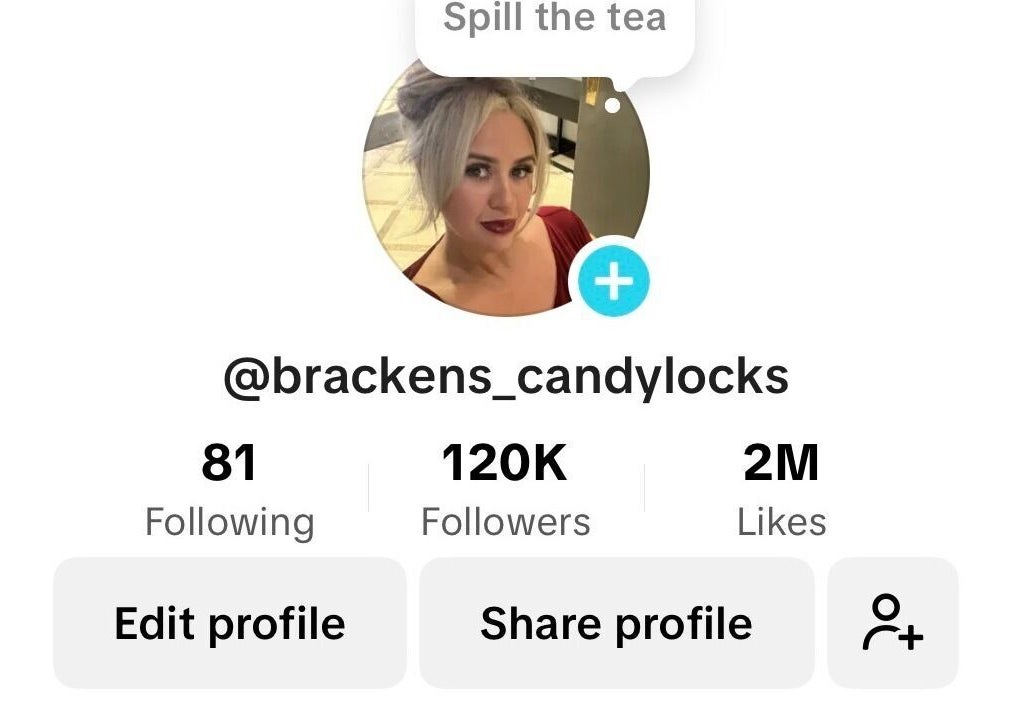Open the add friends icon
This screenshot has height=726, width=1012.
[892, 623]
